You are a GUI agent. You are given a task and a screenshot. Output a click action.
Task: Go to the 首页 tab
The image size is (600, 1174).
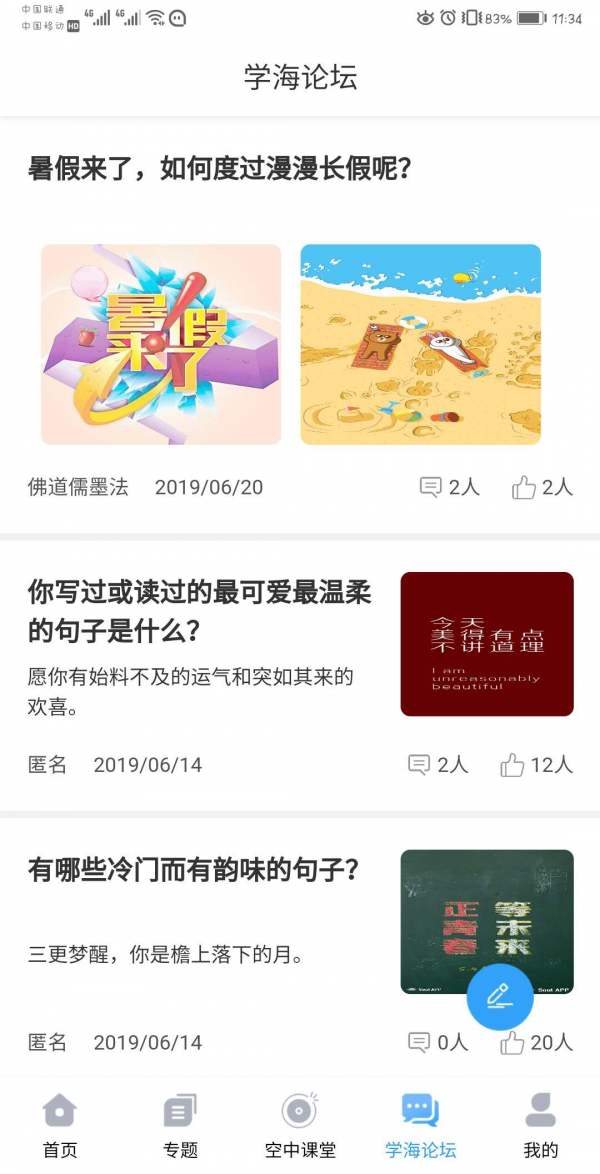click(x=60, y=1124)
